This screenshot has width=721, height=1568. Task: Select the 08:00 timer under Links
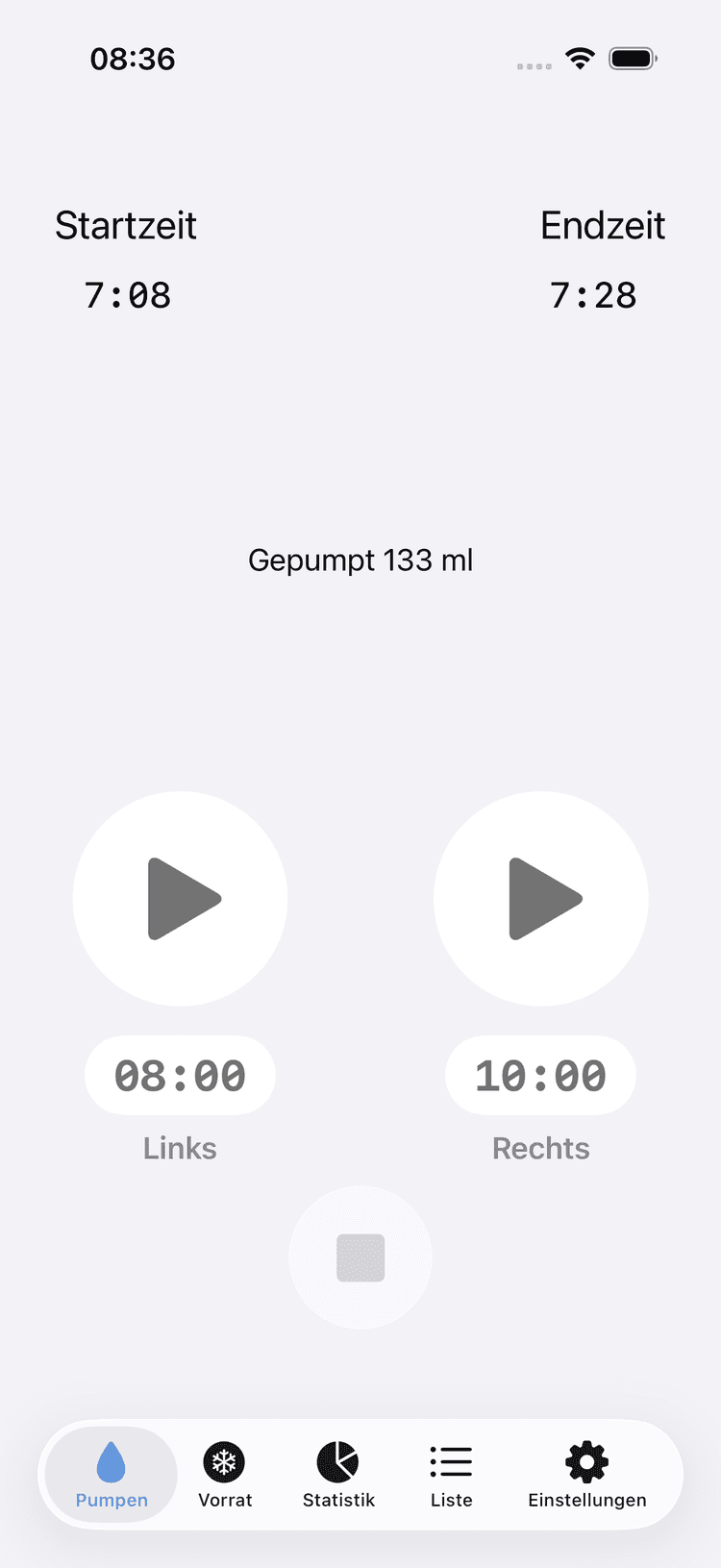pyautogui.click(x=180, y=1075)
